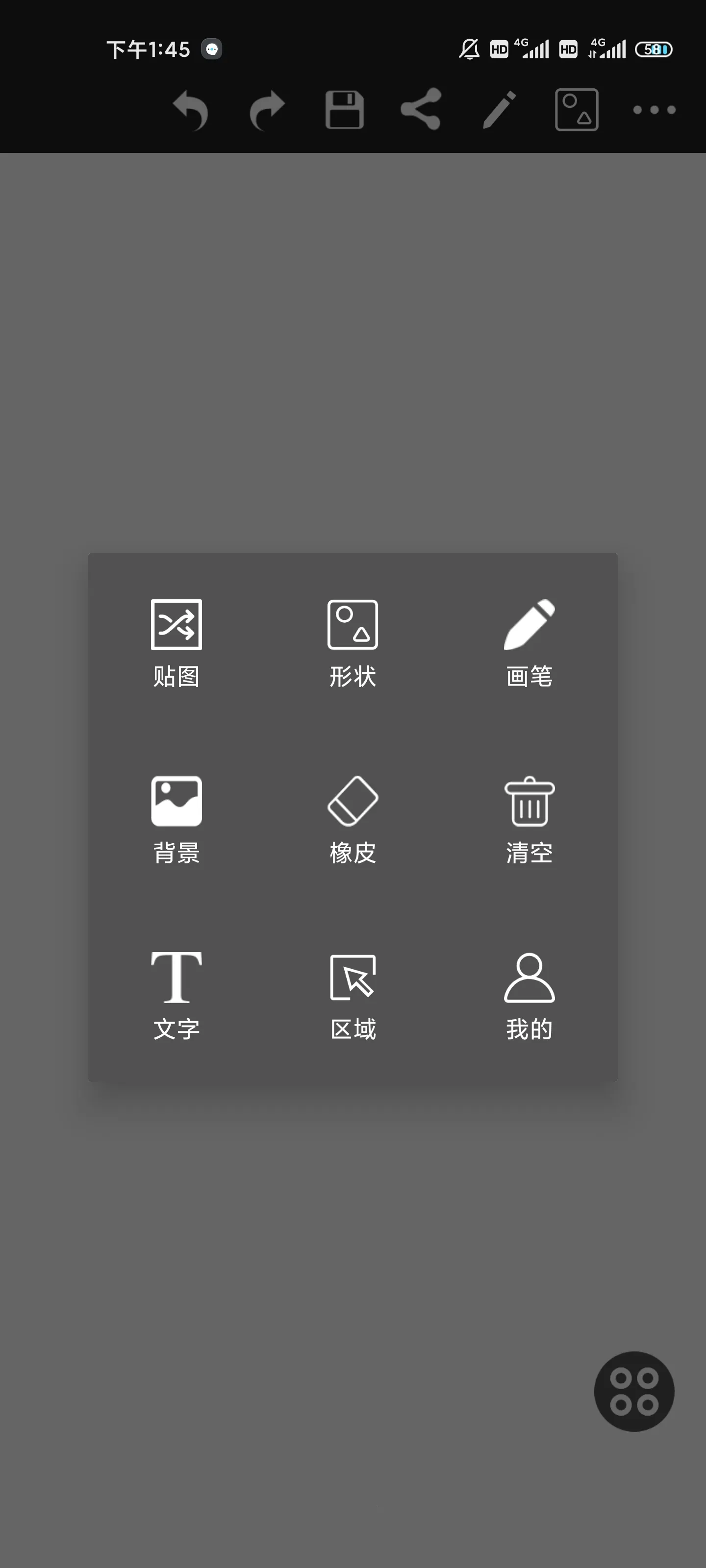
Task: Share the drawing
Action: (x=421, y=110)
